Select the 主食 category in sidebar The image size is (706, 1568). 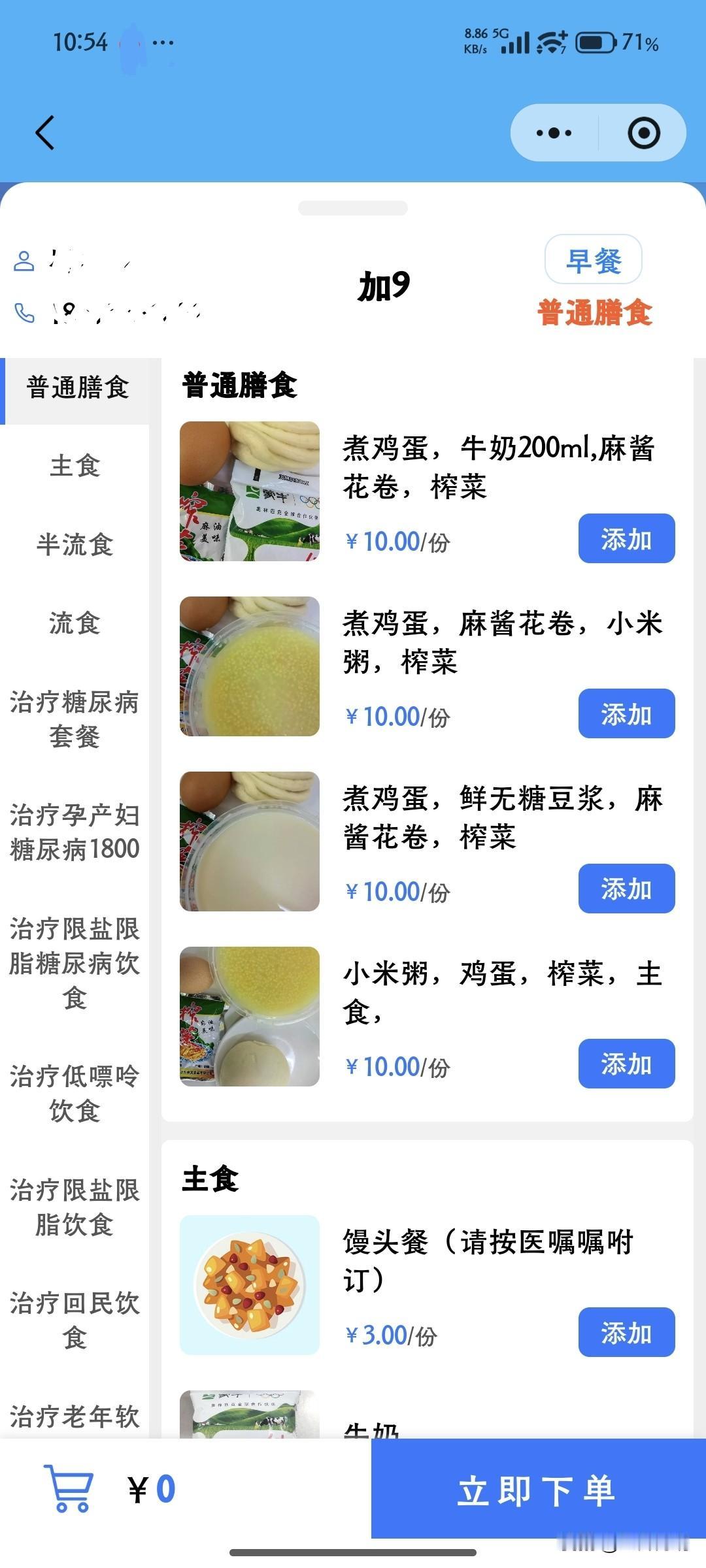75,466
